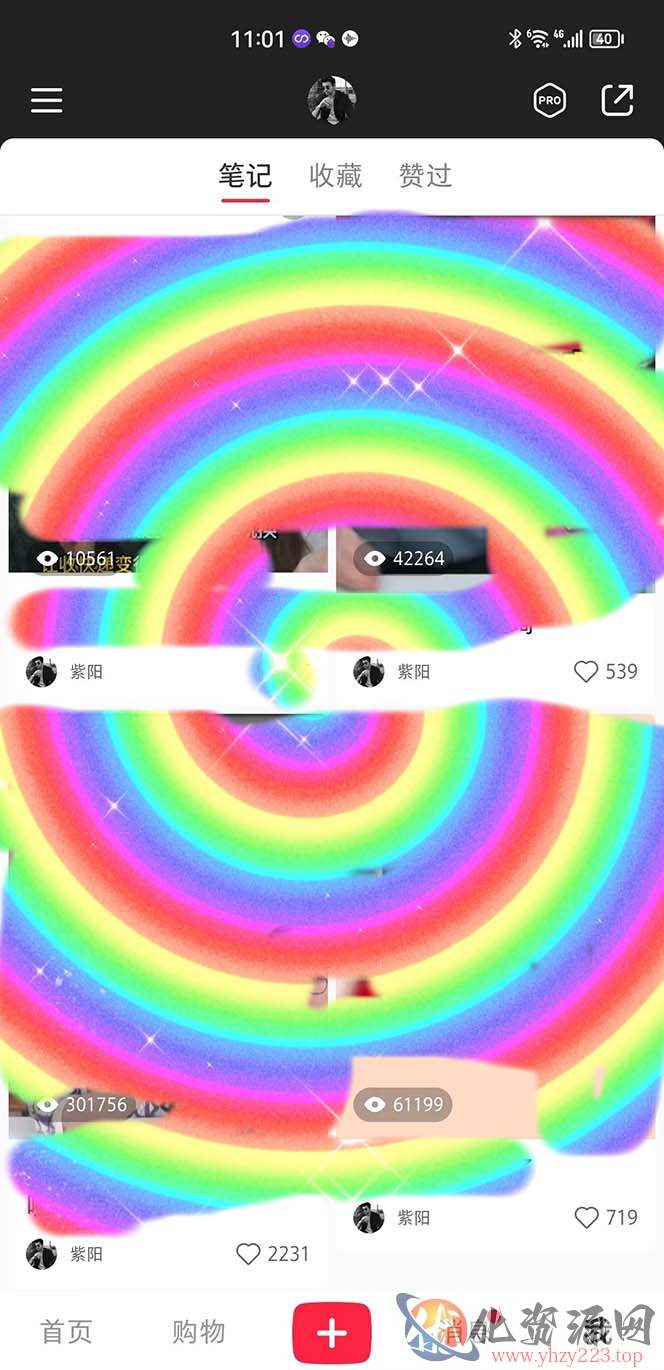Like the note showing 2231 likes
The width and height of the screenshot is (664, 1370).
(248, 1253)
